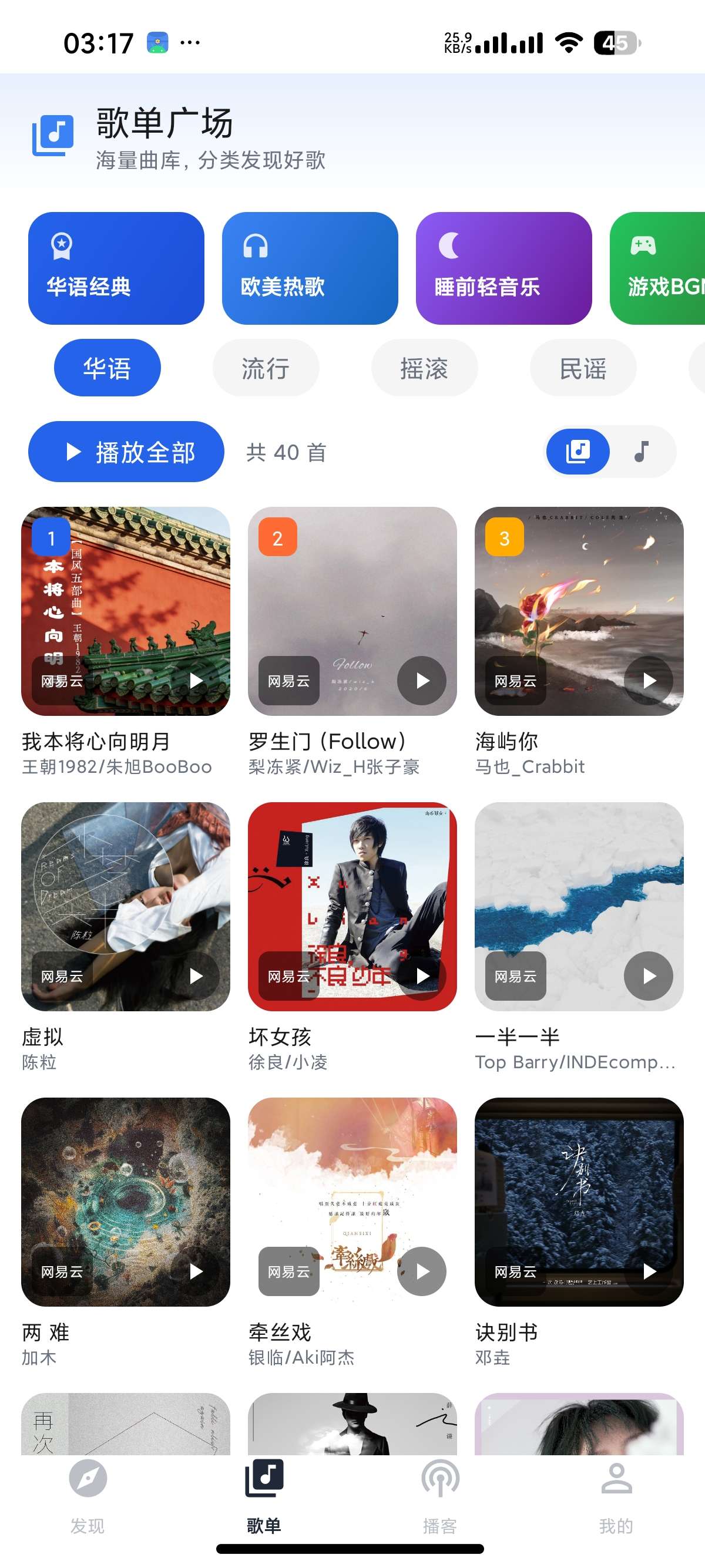705x1568 pixels.
Task: Enable the grid view layout
Action: click(x=577, y=452)
